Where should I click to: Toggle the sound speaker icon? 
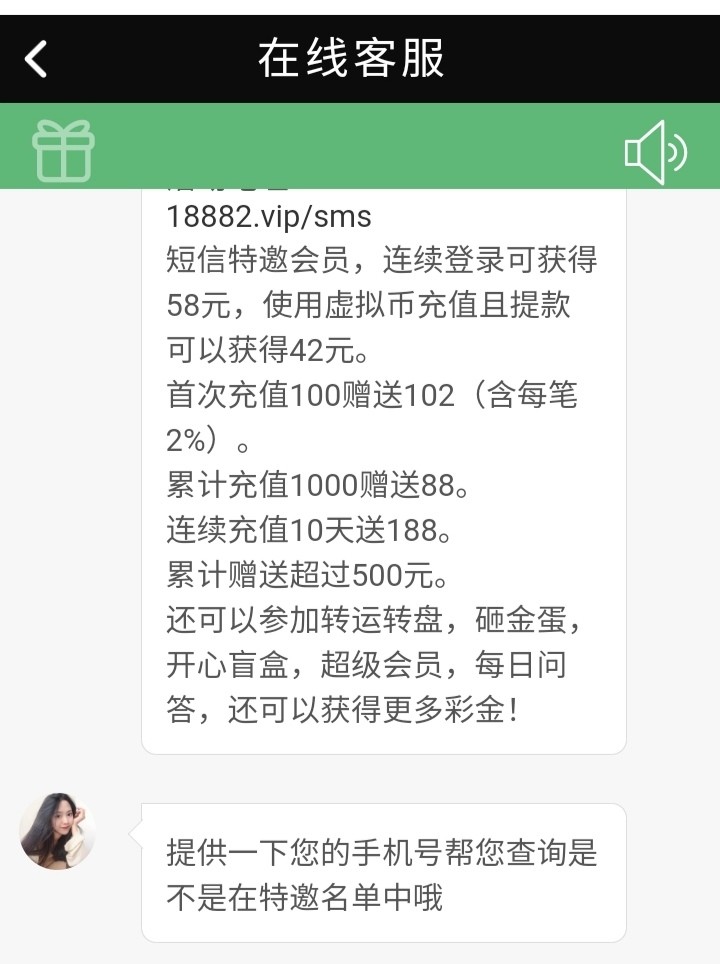pos(655,152)
